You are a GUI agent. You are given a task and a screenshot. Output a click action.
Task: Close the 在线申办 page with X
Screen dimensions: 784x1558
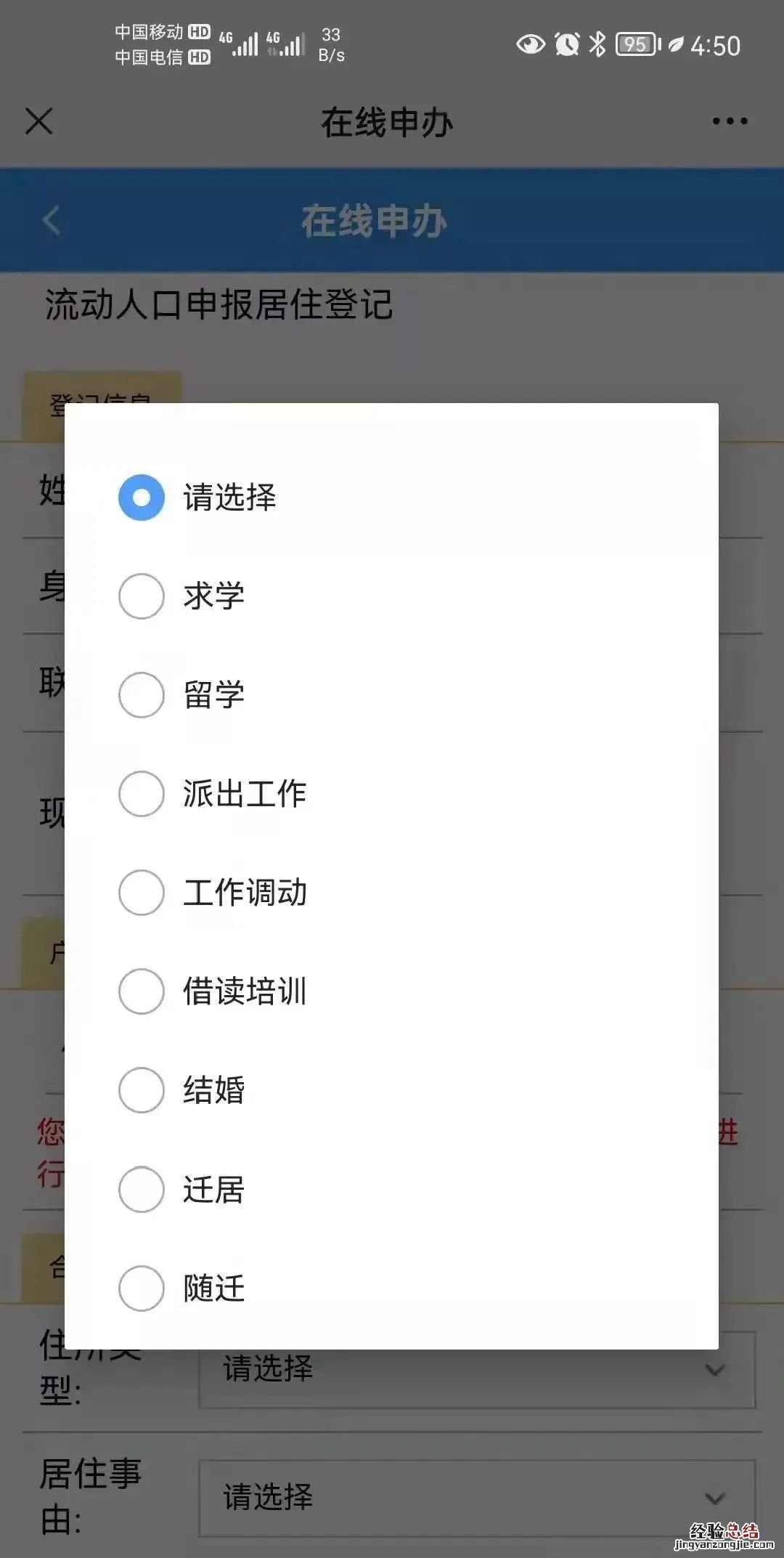[39, 121]
